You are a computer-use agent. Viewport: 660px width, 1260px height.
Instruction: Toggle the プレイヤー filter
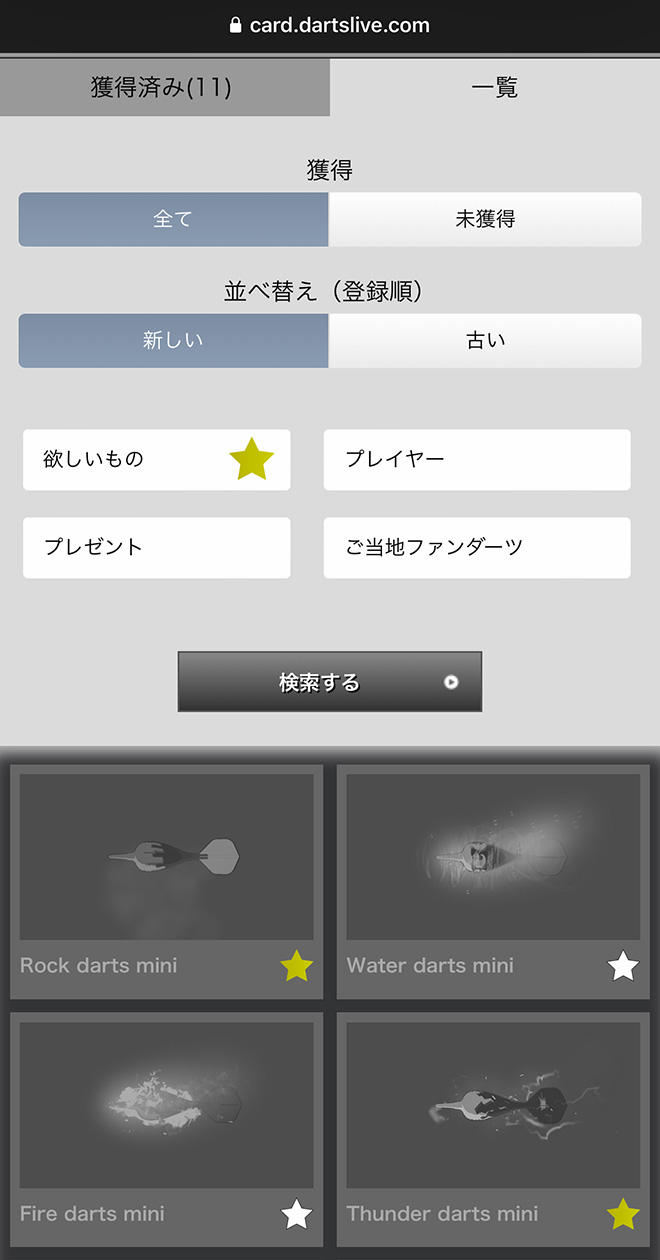tap(477, 460)
